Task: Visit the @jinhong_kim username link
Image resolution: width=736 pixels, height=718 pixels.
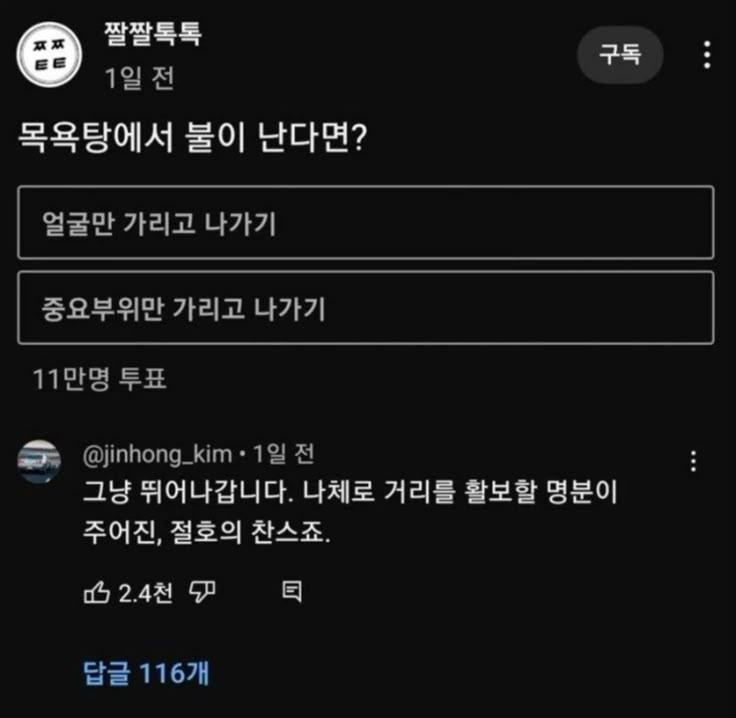Action: tap(158, 454)
